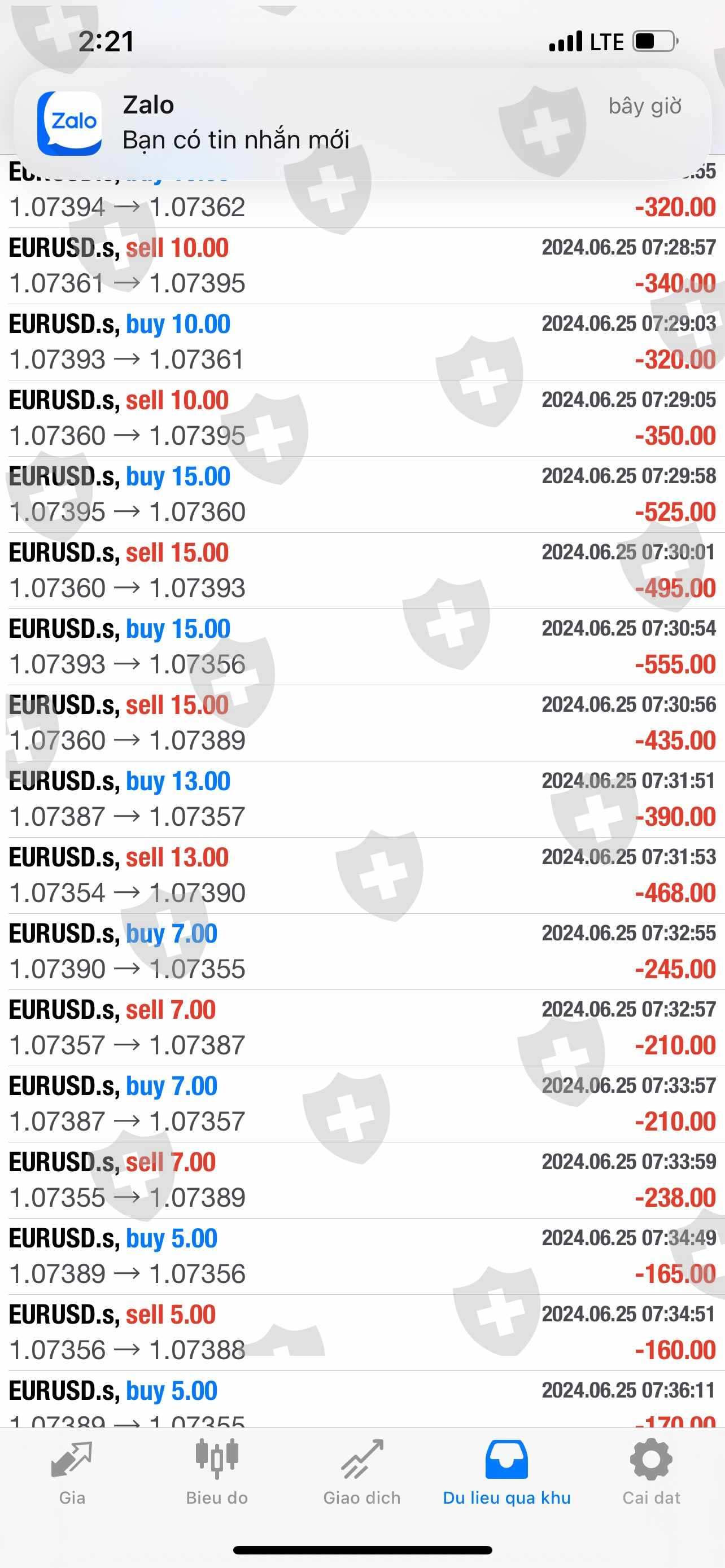Image resolution: width=725 pixels, height=1568 pixels.
Task: Open the Zalo new message notification
Action: click(x=362, y=122)
